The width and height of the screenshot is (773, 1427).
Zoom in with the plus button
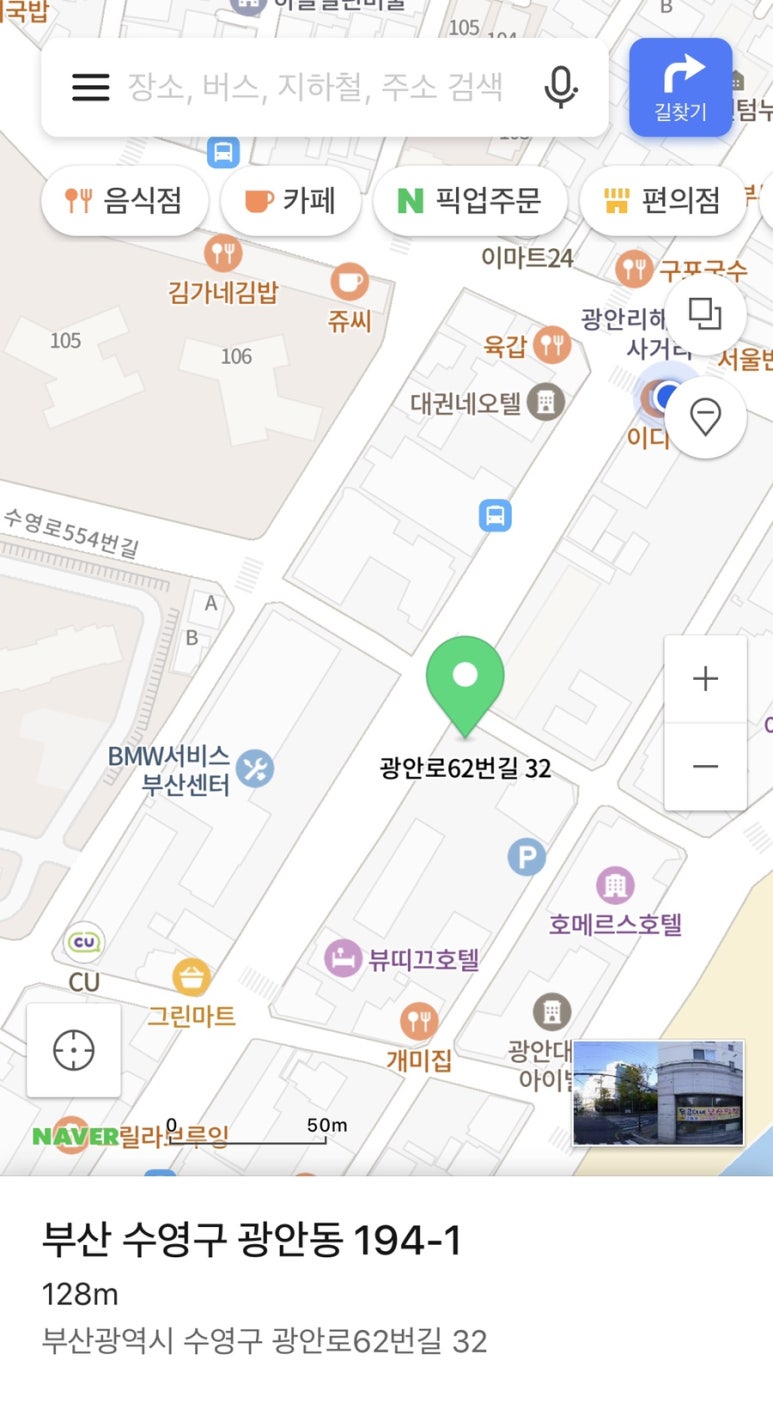[706, 679]
